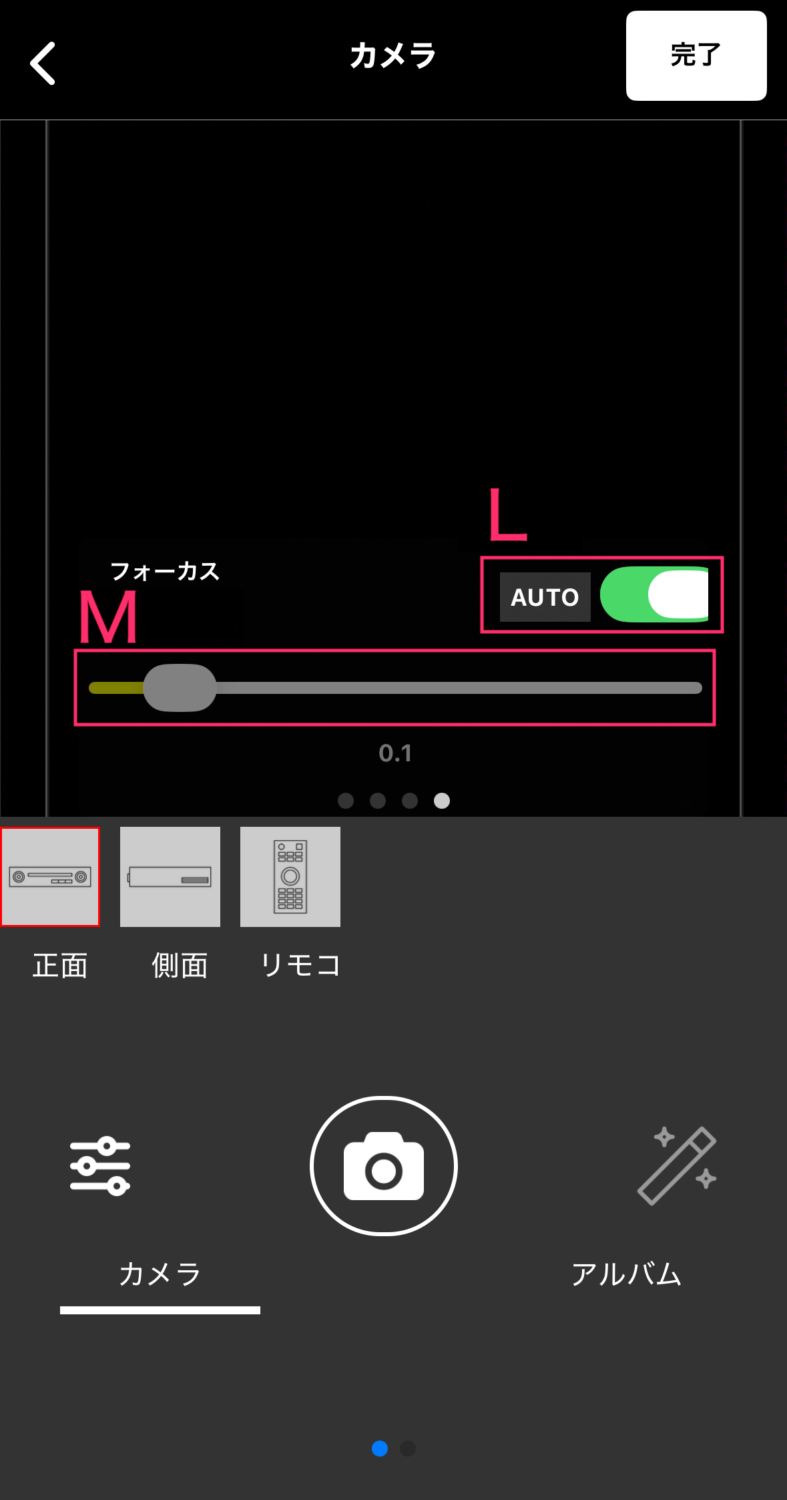Select the 側面 thumbnail

click(170, 877)
